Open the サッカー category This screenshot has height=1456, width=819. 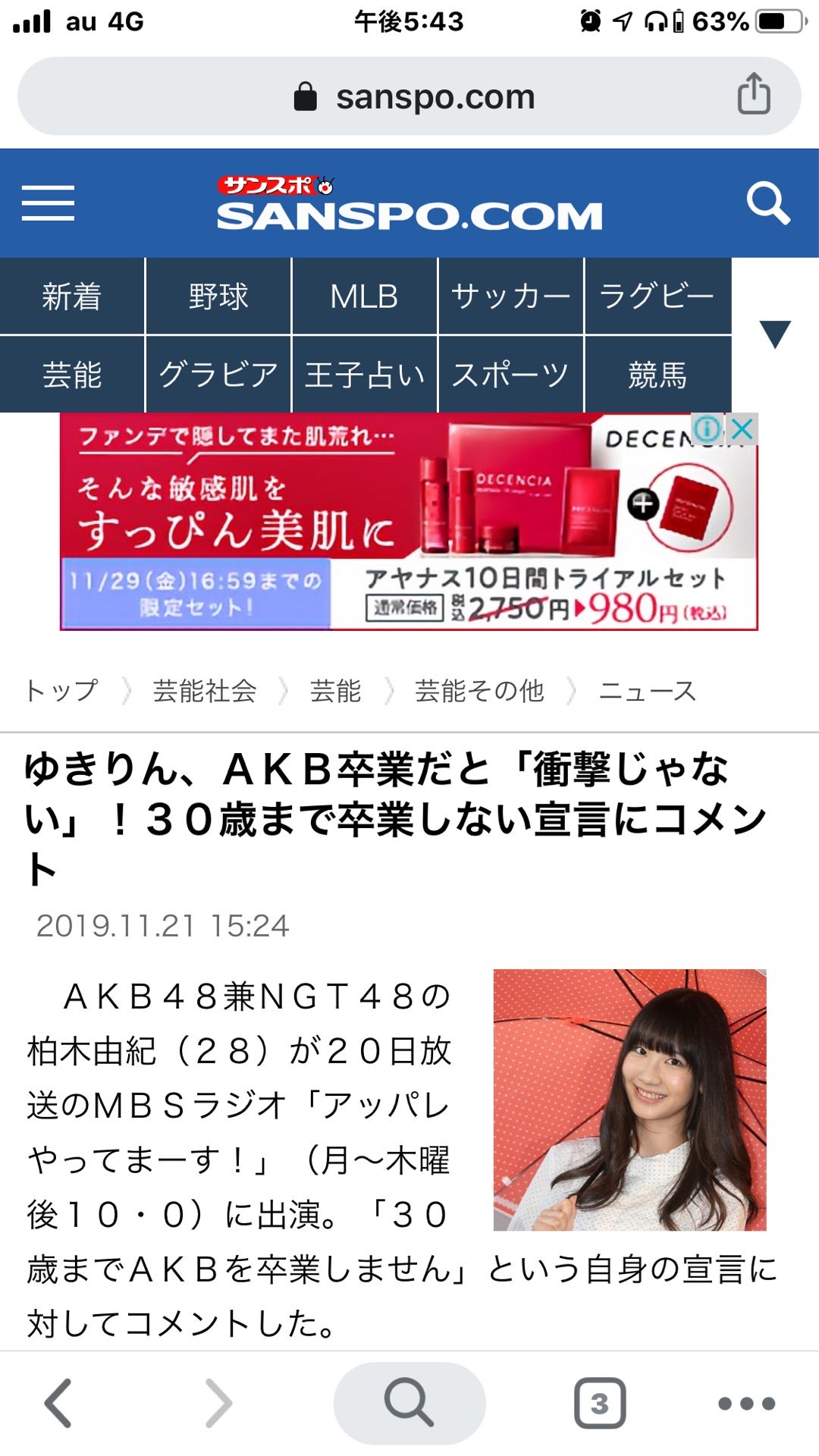(x=510, y=297)
